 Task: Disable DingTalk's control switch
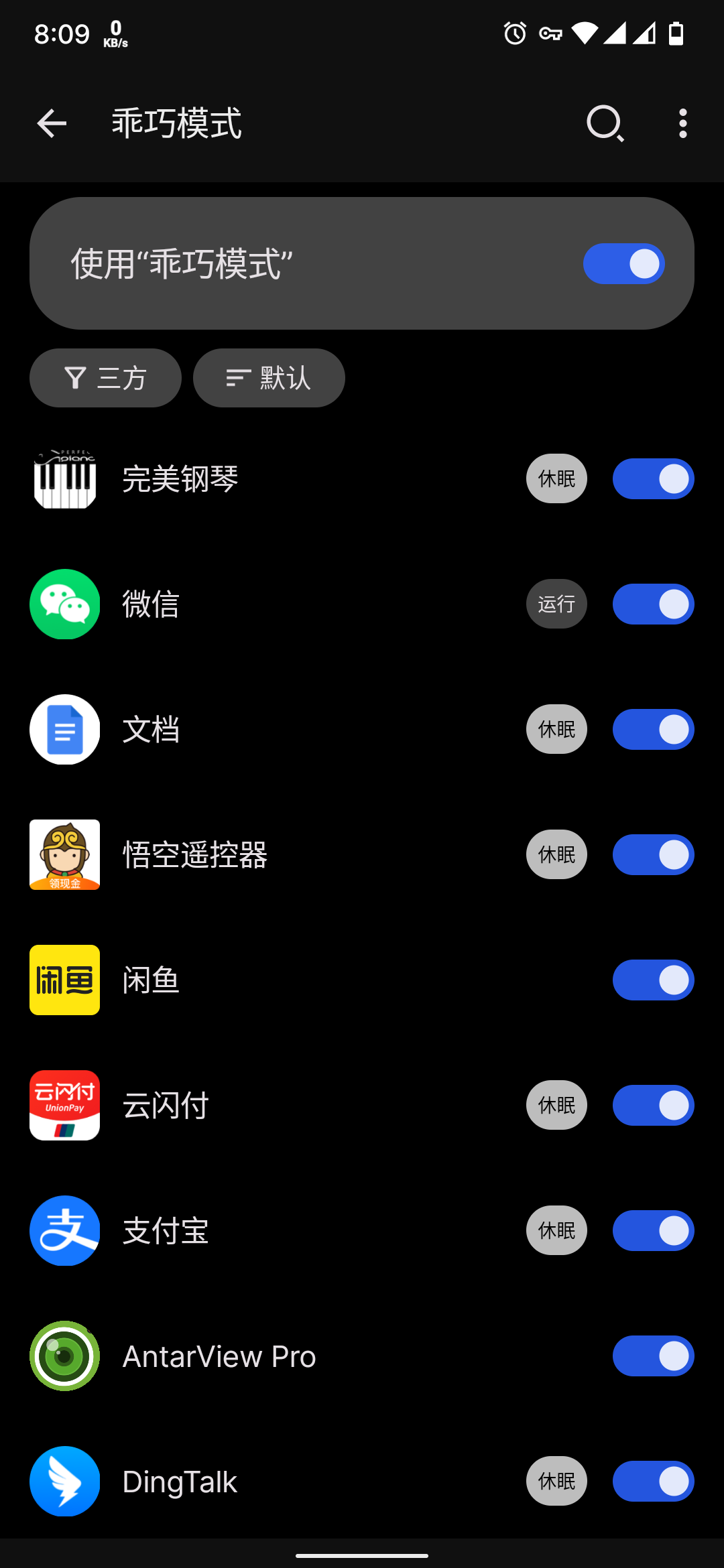[x=652, y=1482]
